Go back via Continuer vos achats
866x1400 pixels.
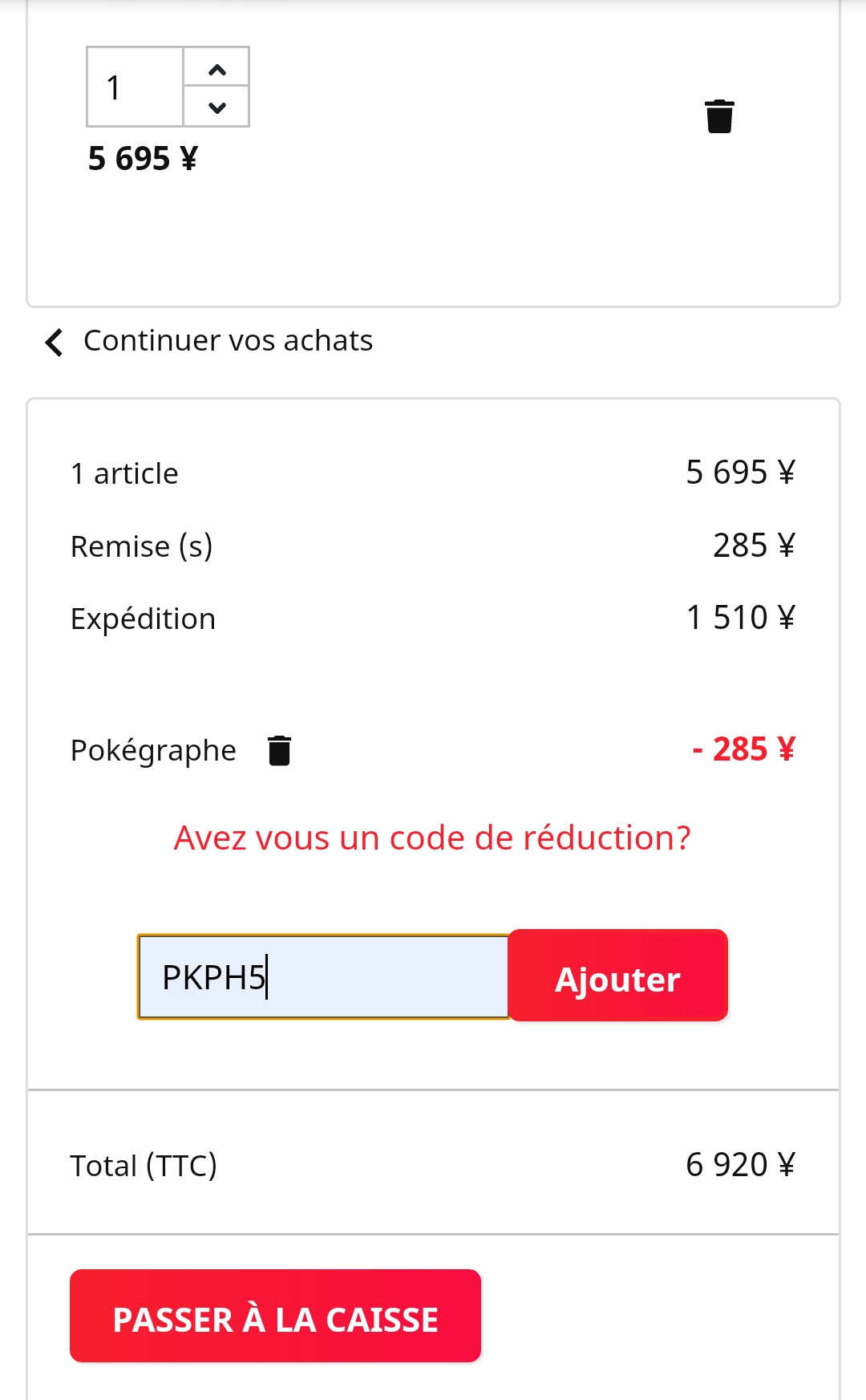[x=209, y=341]
